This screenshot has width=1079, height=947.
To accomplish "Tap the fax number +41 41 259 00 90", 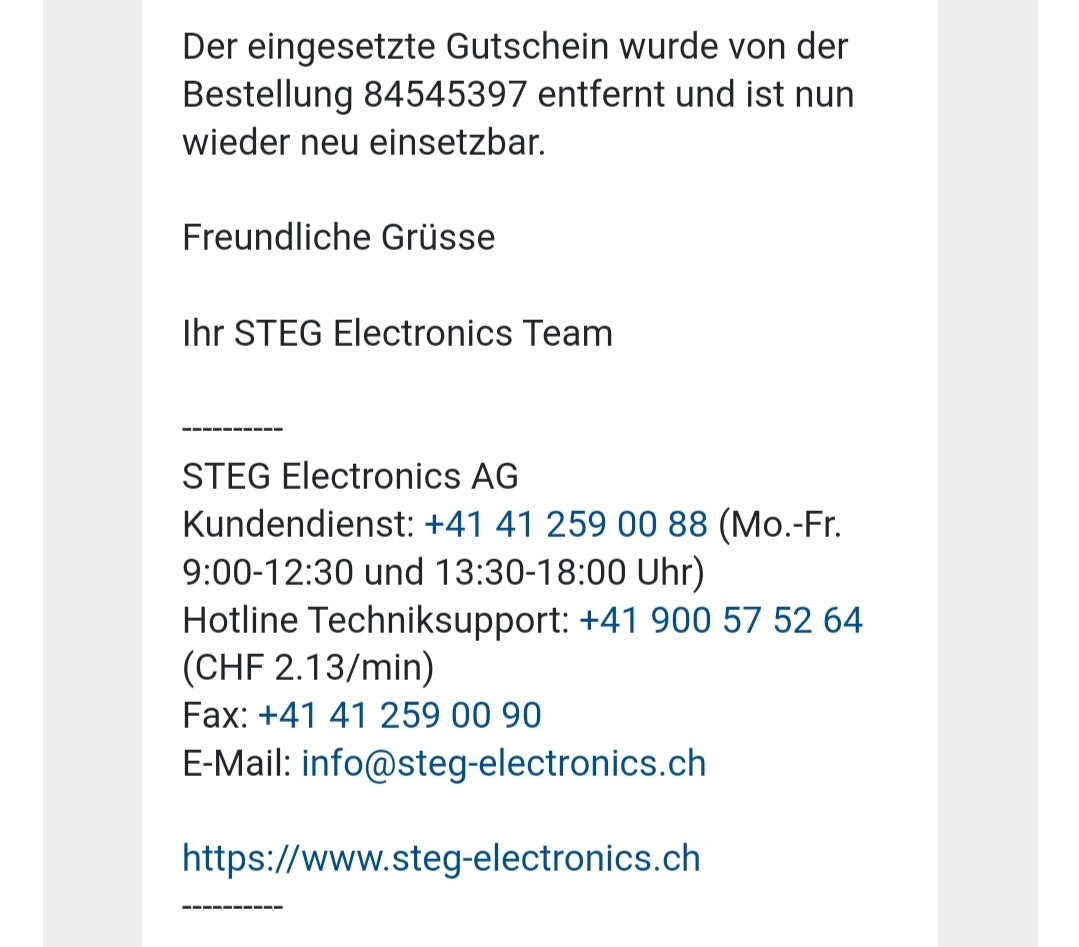I will (399, 716).
